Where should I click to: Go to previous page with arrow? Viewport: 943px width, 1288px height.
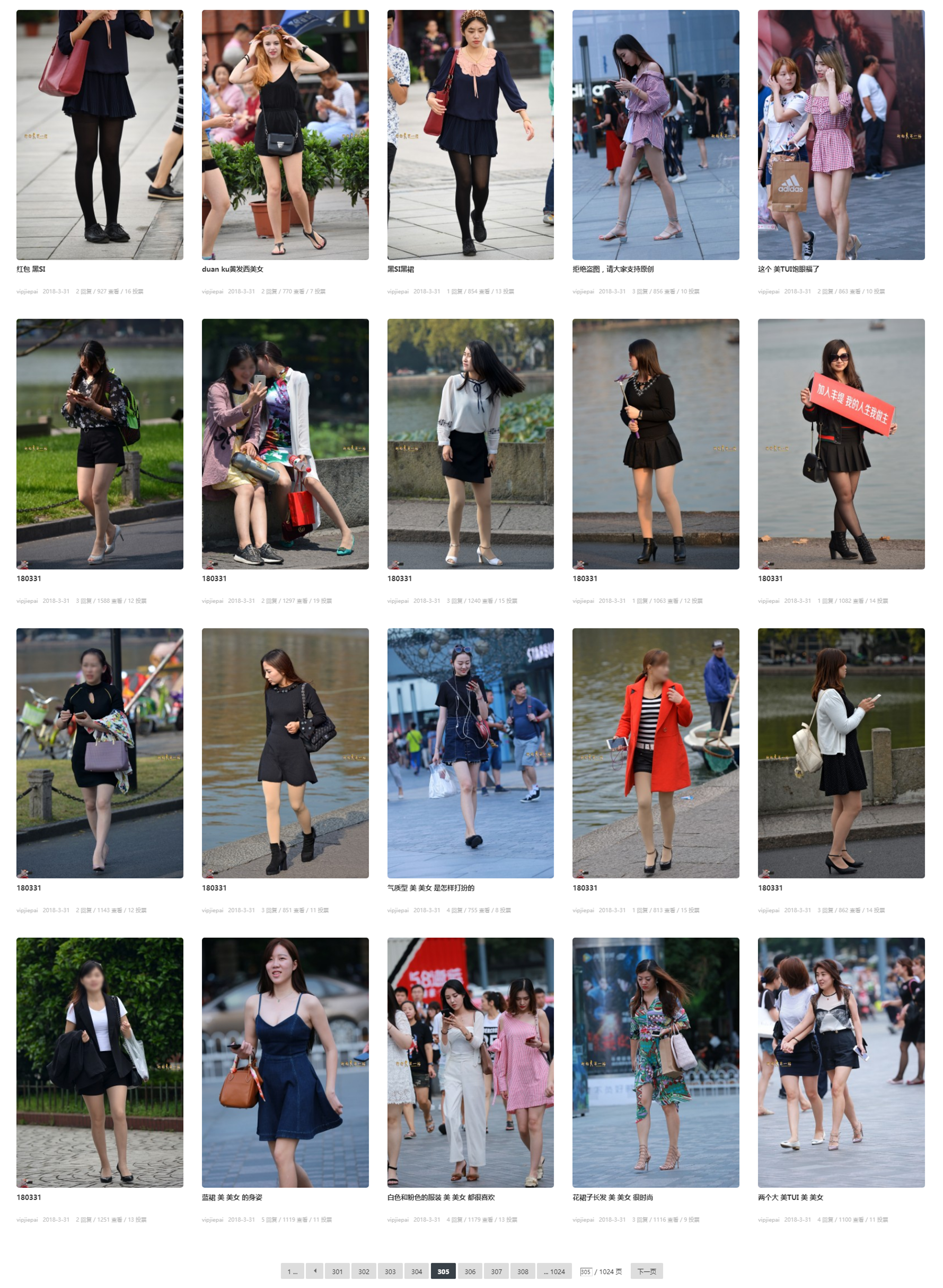pyautogui.click(x=314, y=1272)
